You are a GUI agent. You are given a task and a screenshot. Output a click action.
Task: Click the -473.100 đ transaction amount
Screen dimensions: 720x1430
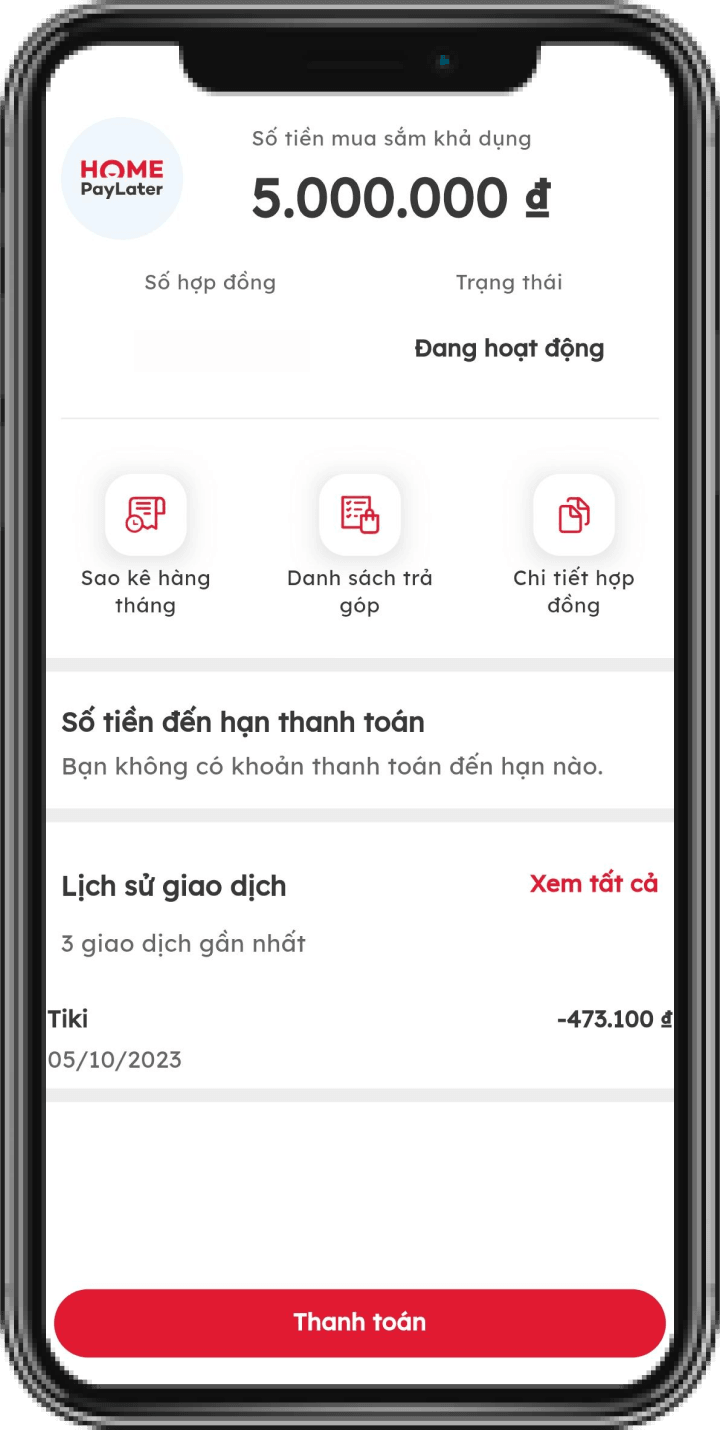[611, 1019]
